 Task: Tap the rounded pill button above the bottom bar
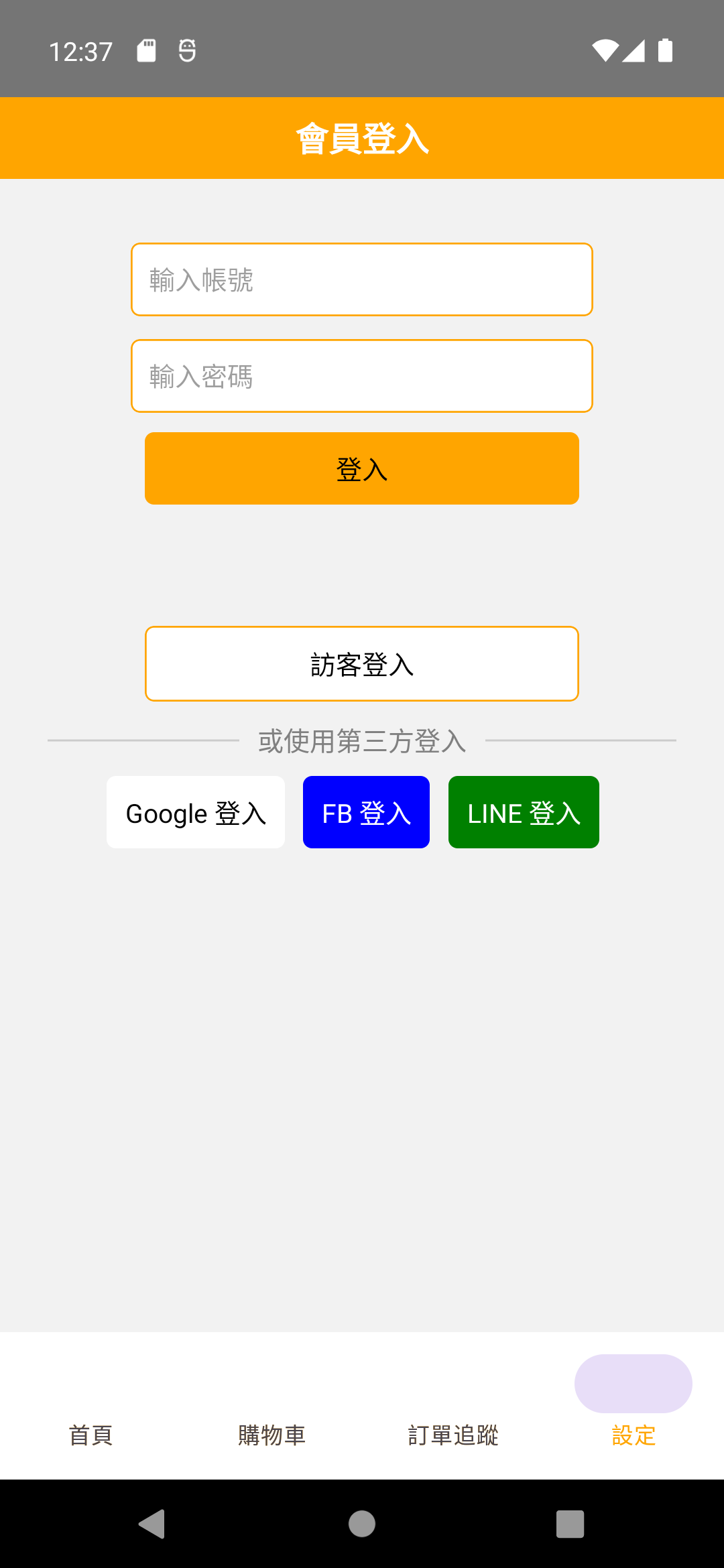632,1383
